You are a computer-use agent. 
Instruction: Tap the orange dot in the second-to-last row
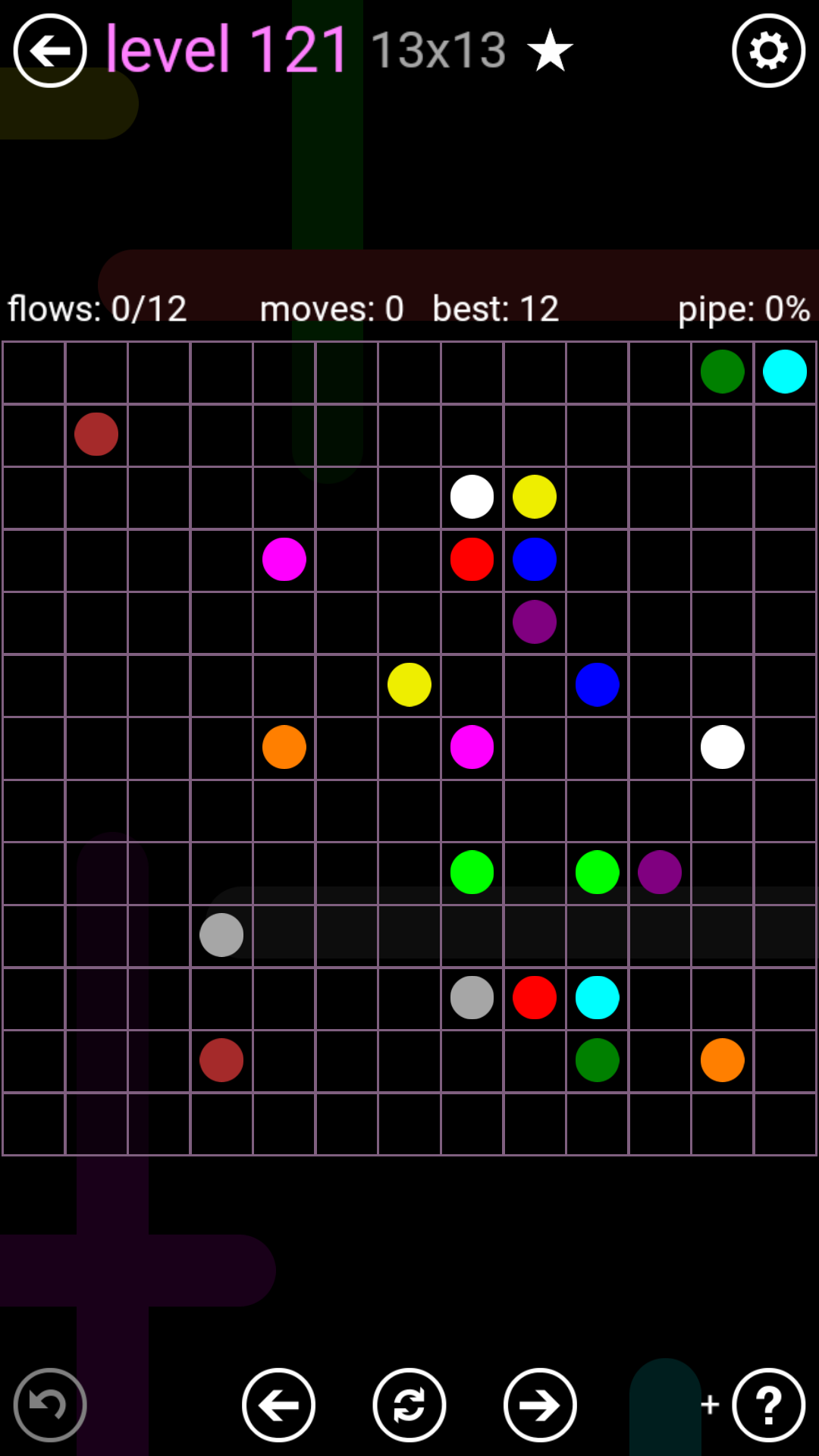click(722, 1060)
